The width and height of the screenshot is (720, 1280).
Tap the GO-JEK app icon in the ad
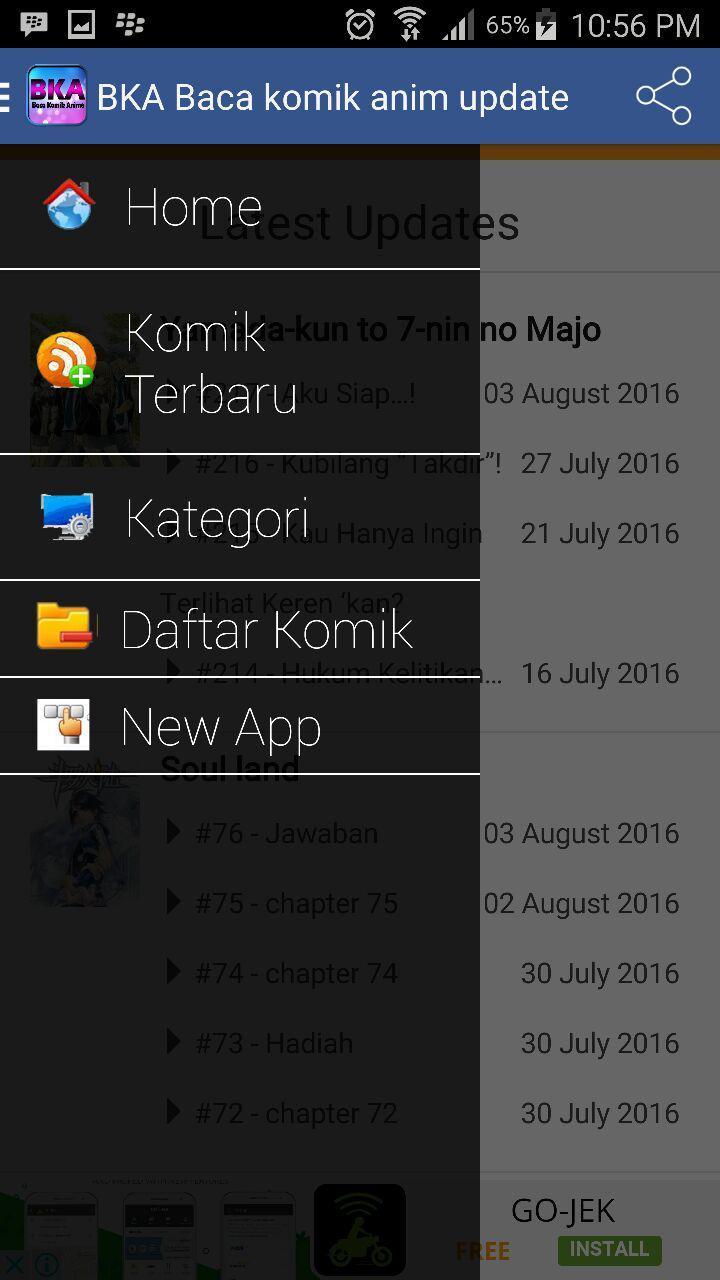(x=359, y=1229)
